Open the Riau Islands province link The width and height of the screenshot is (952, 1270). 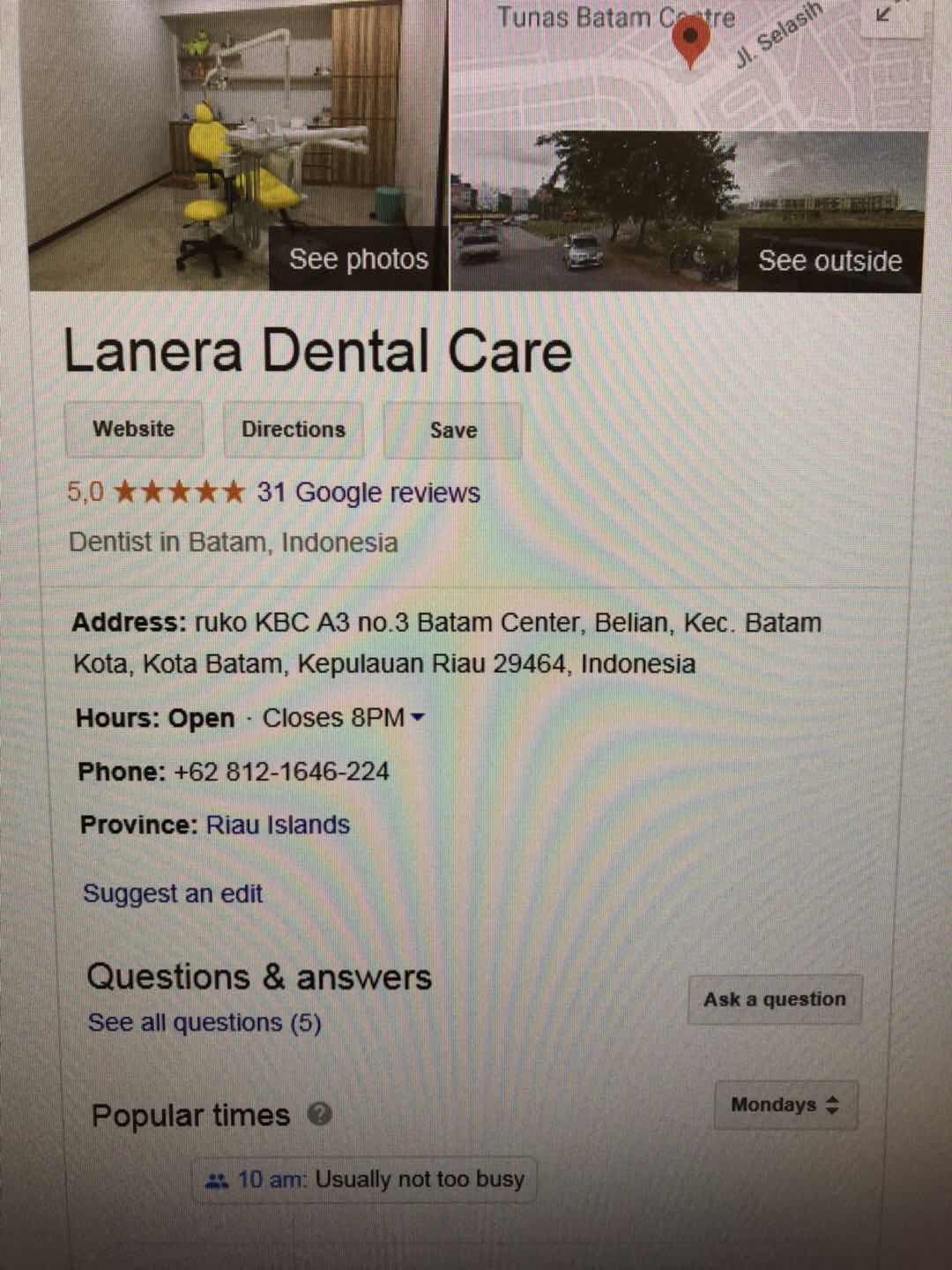tap(278, 825)
